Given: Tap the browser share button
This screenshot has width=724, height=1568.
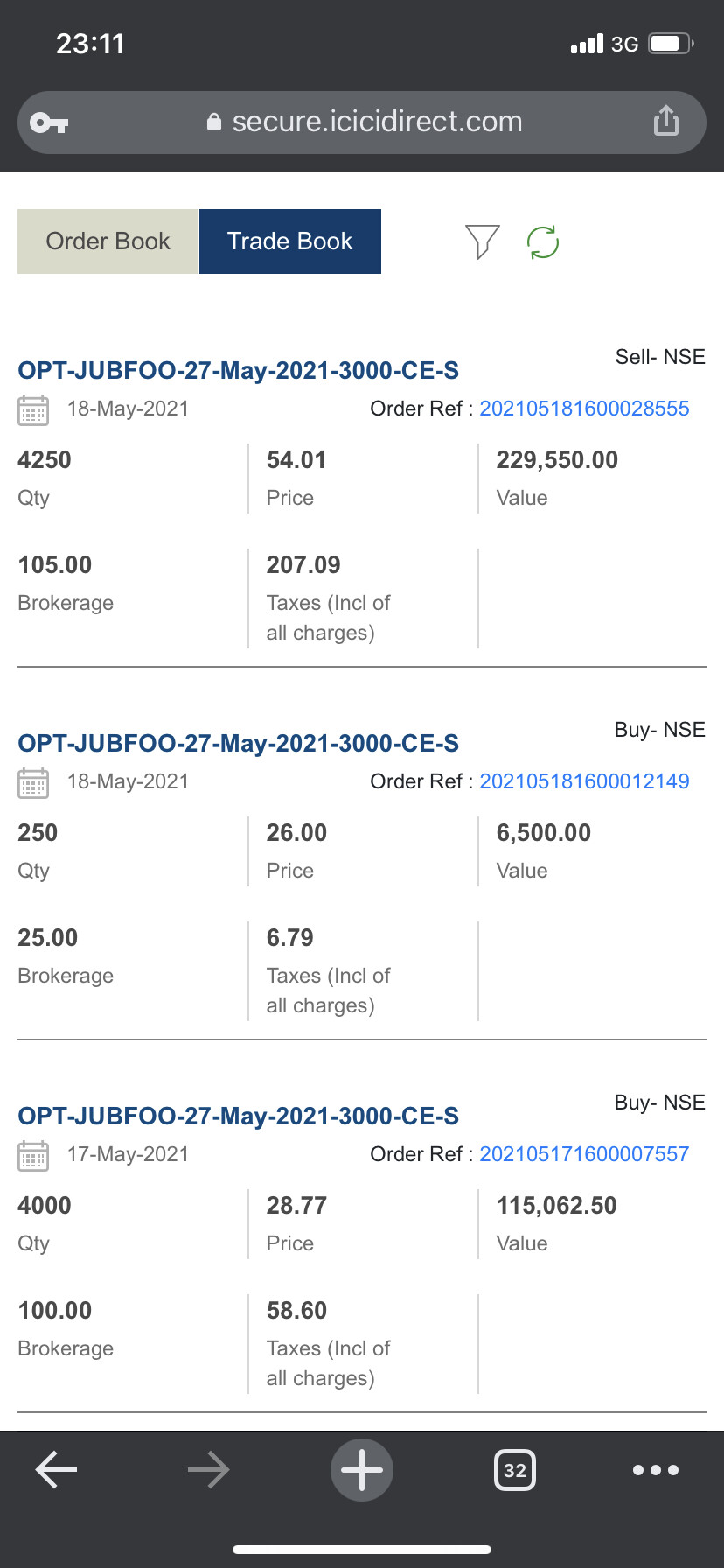Looking at the screenshot, I should [x=666, y=121].
